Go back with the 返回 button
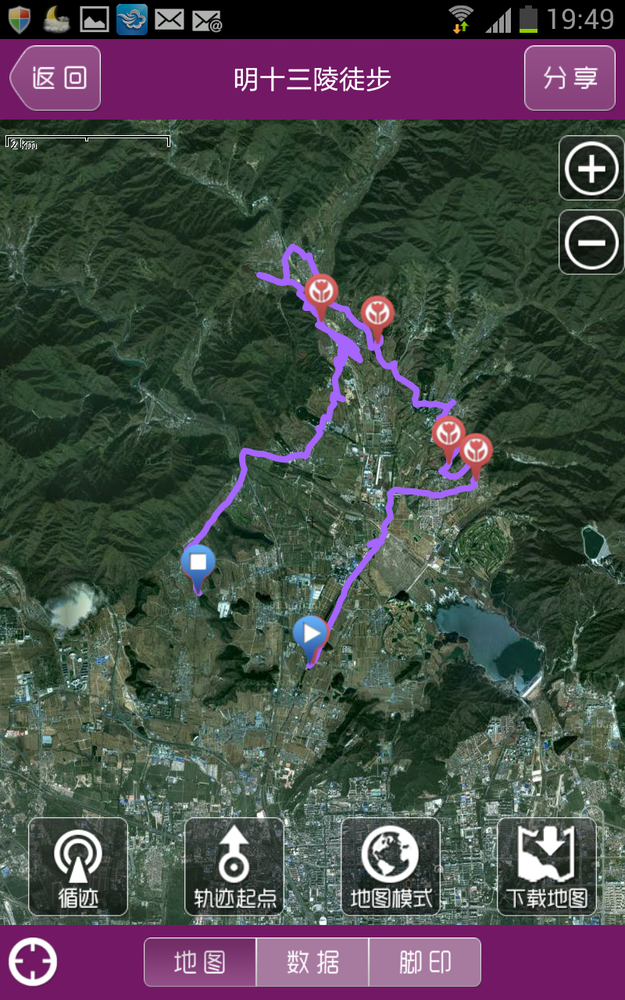Image resolution: width=625 pixels, height=1000 pixels. tap(57, 78)
